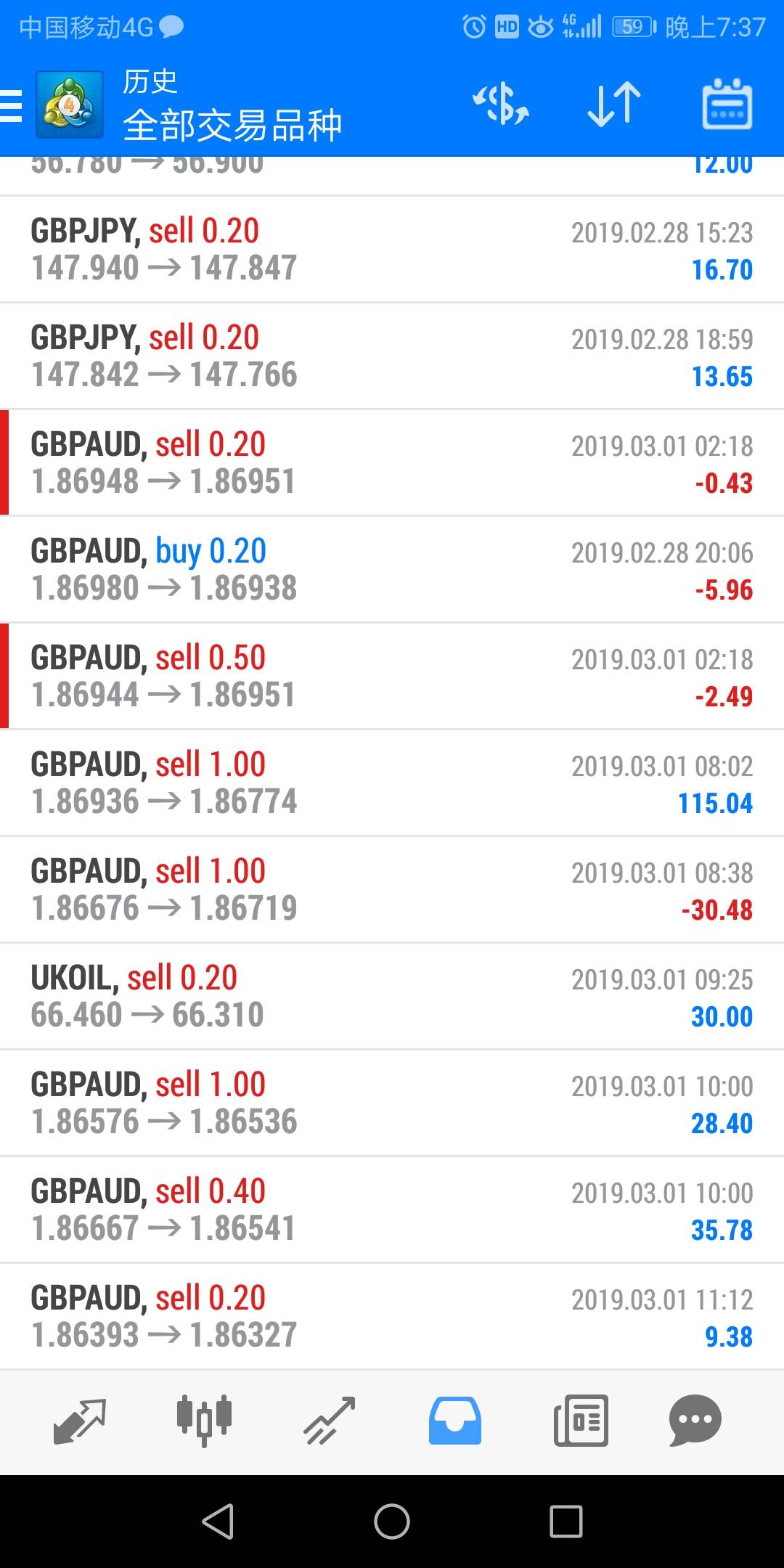Open the chat messages tab
784x1568 pixels.
point(695,1420)
